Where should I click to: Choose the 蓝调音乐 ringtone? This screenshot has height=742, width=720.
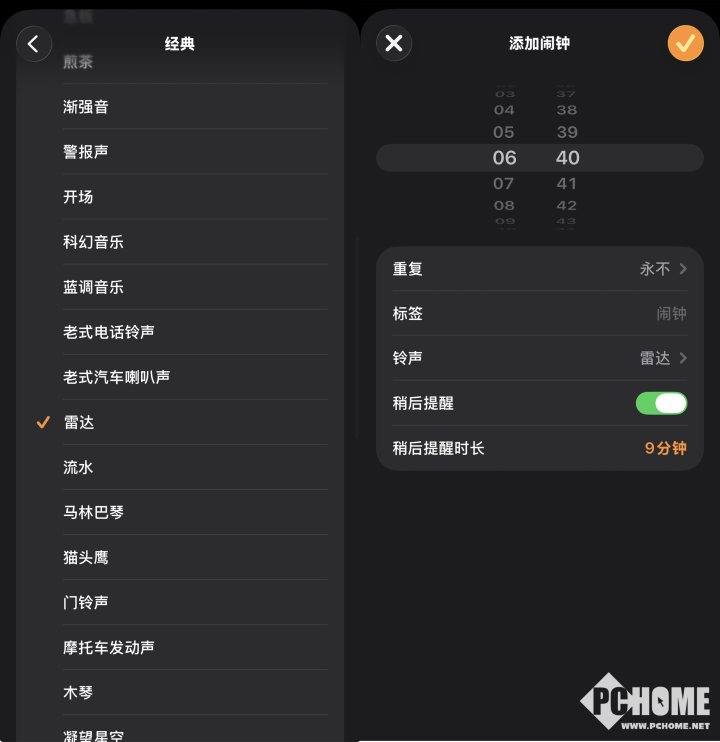pos(180,287)
